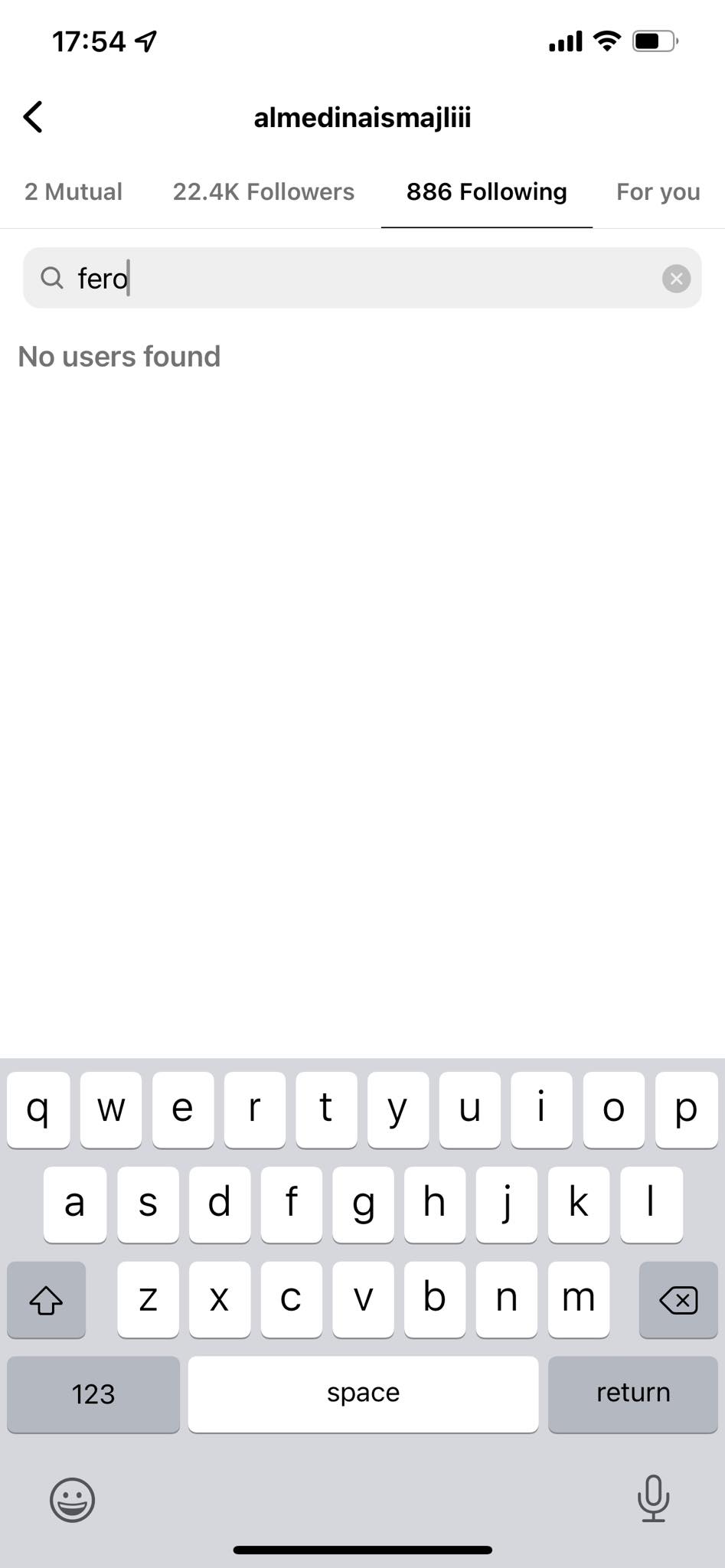Viewport: 725px width, 1568px height.
Task: Open the emoji keyboard
Action: click(73, 1499)
